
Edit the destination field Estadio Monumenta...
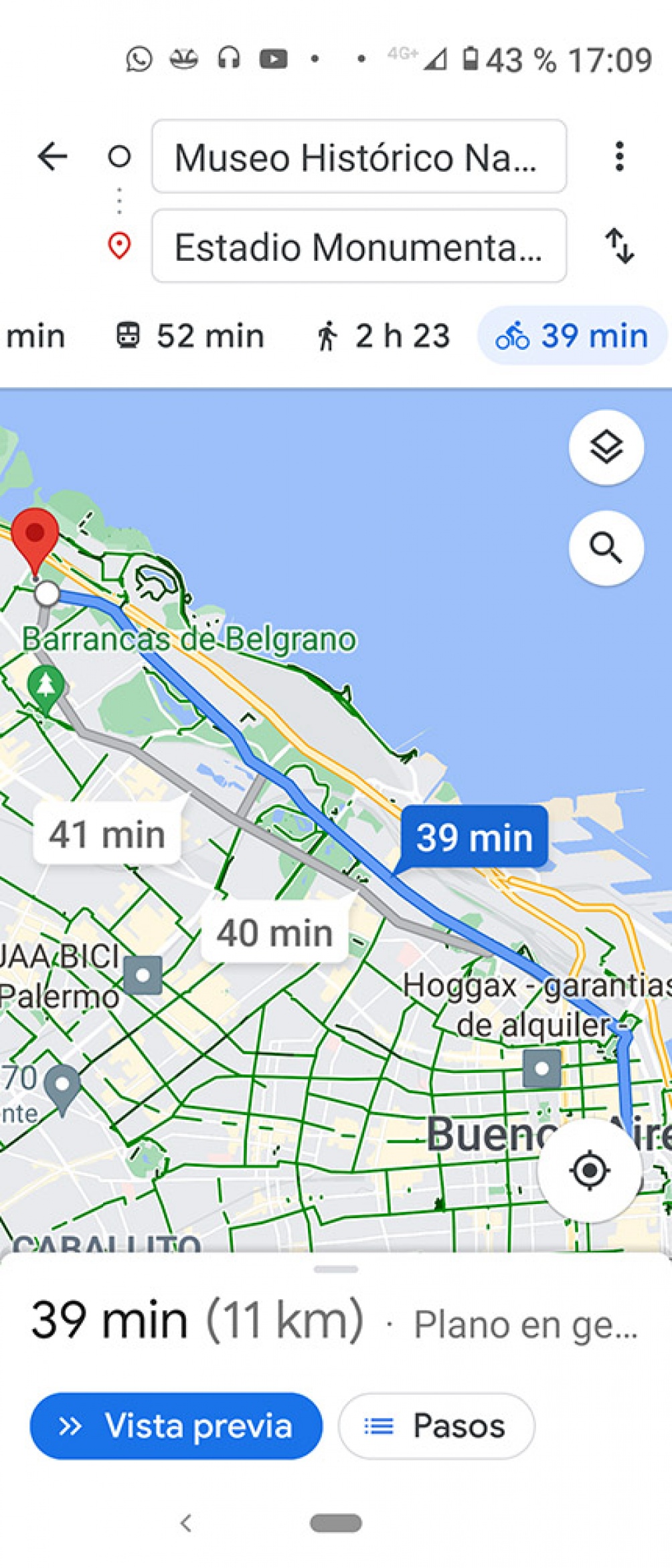359,247
